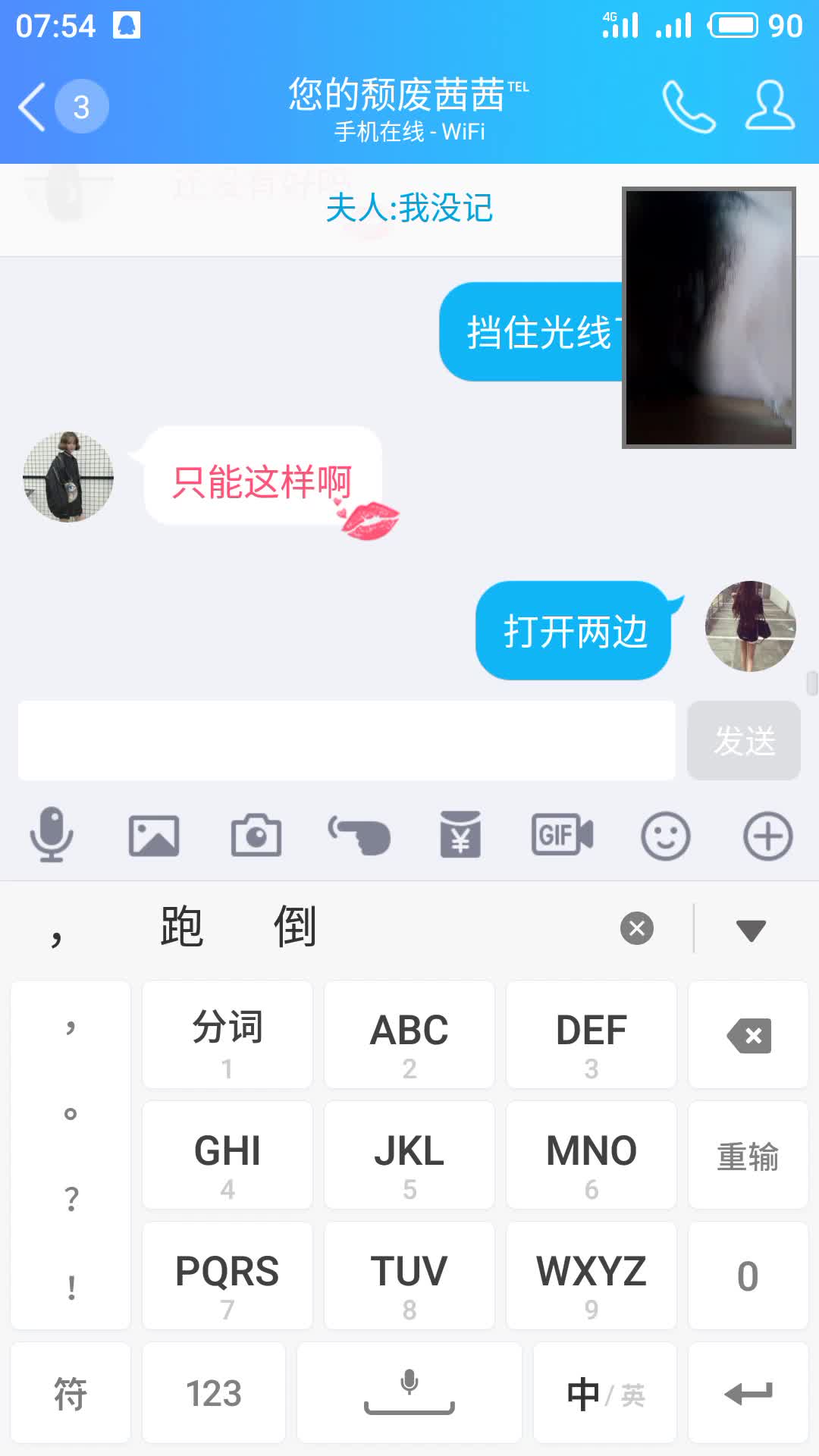The height and width of the screenshot is (1456, 819).
Task: Choose the candidate word 跑
Action: [x=182, y=927]
